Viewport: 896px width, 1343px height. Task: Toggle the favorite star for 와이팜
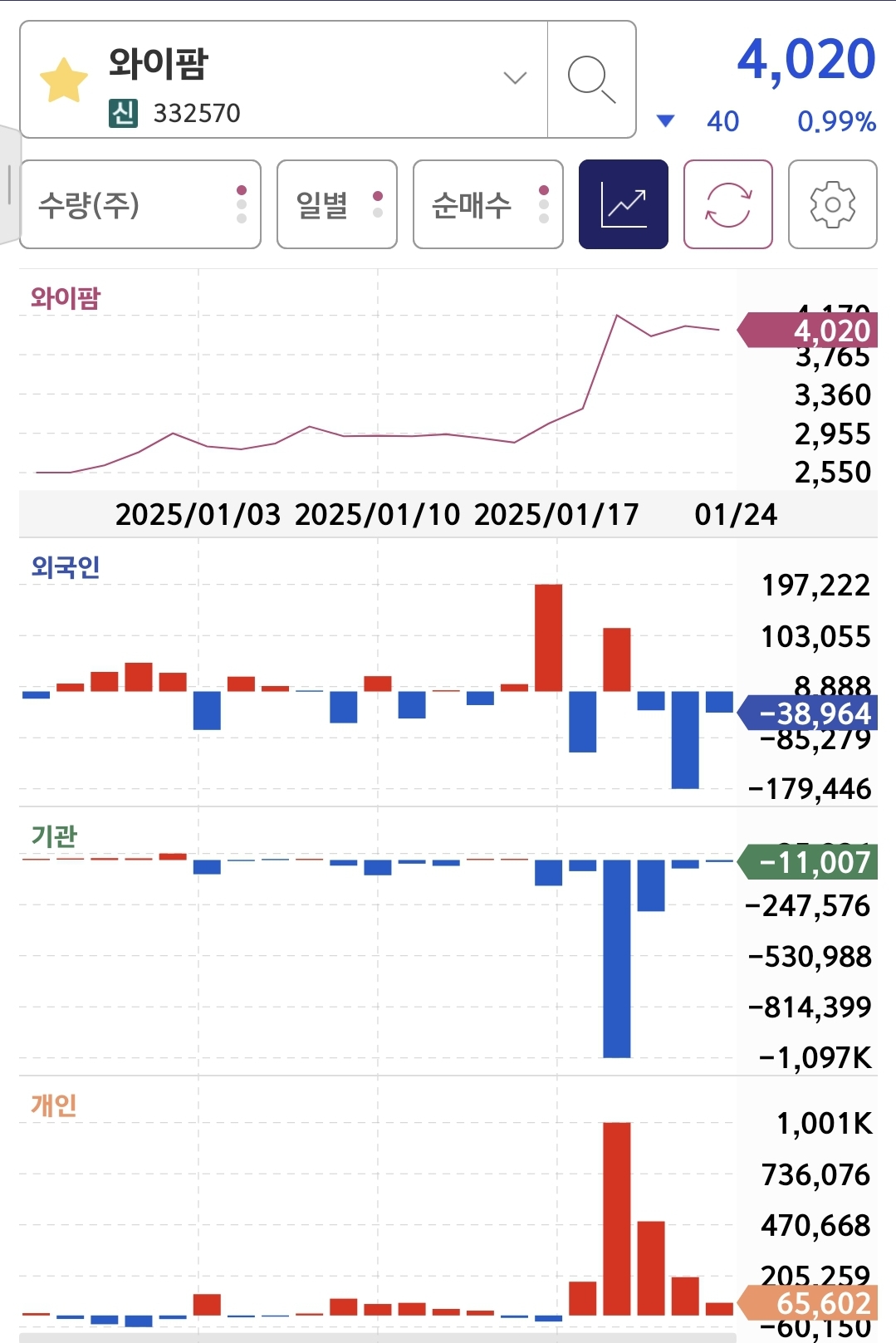click(64, 81)
